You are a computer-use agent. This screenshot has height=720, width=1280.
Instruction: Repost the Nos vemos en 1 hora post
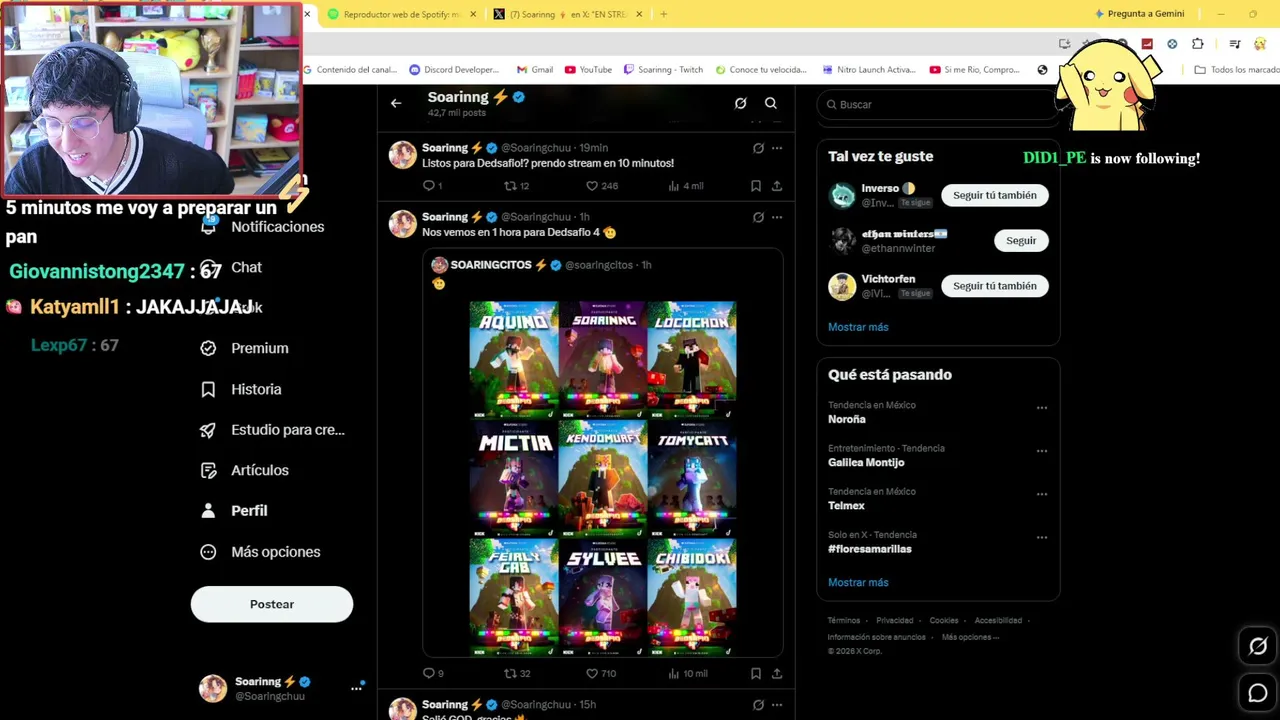tap(517, 674)
